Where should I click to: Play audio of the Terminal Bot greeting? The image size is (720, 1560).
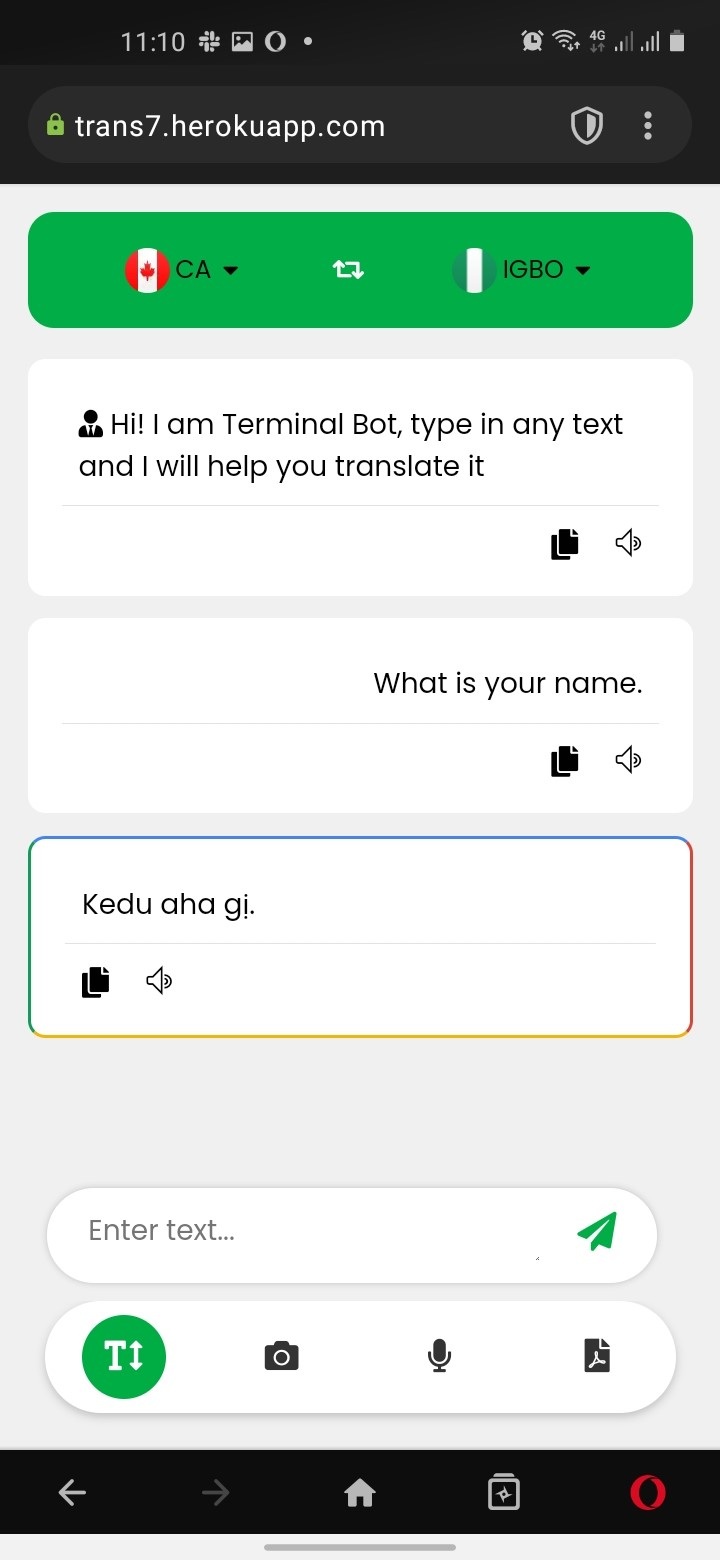point(628,543)
